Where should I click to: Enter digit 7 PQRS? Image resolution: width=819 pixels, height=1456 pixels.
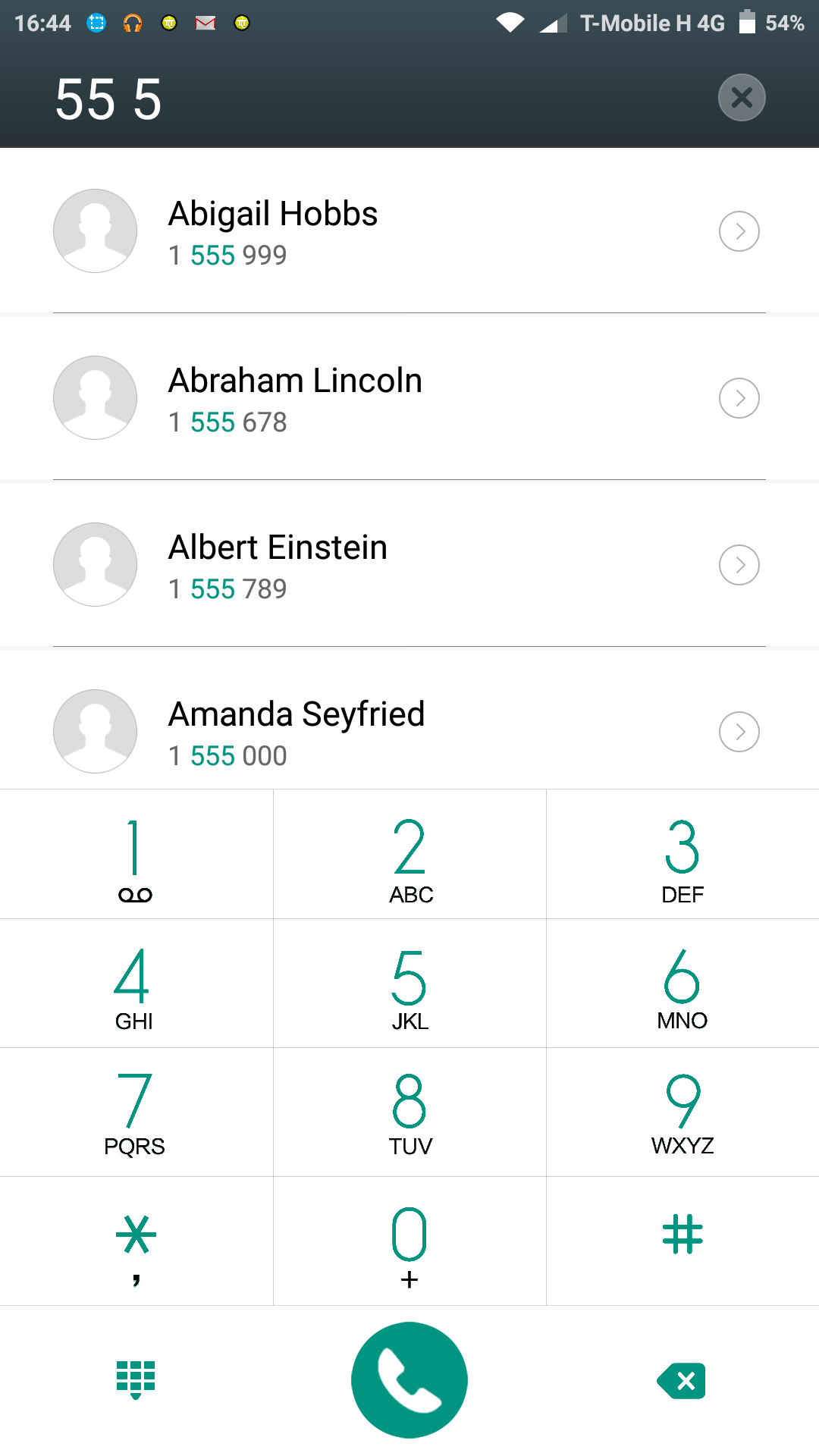136,1112
